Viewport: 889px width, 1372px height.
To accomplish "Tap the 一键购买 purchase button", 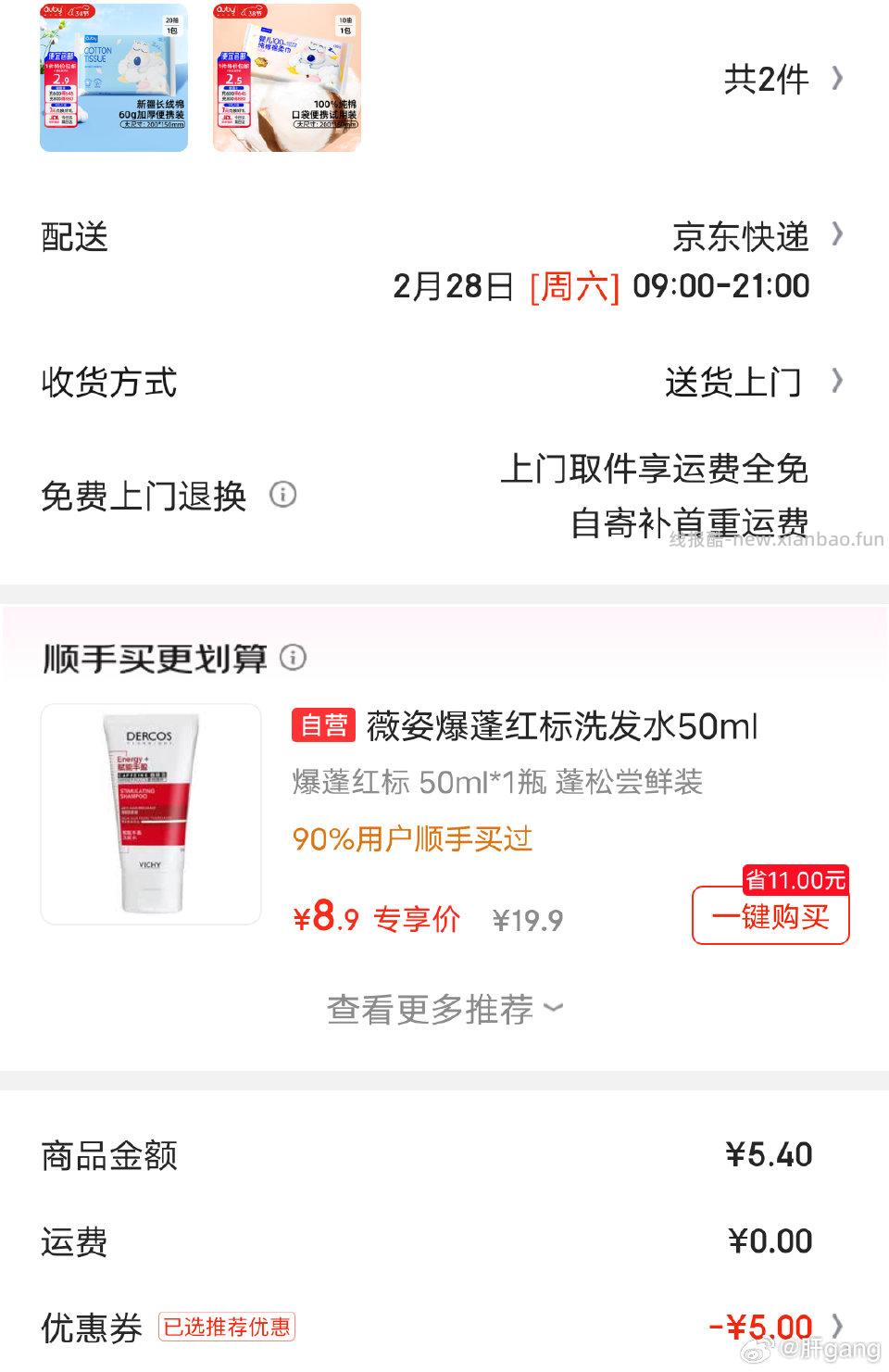I will (x=770, y=918).
